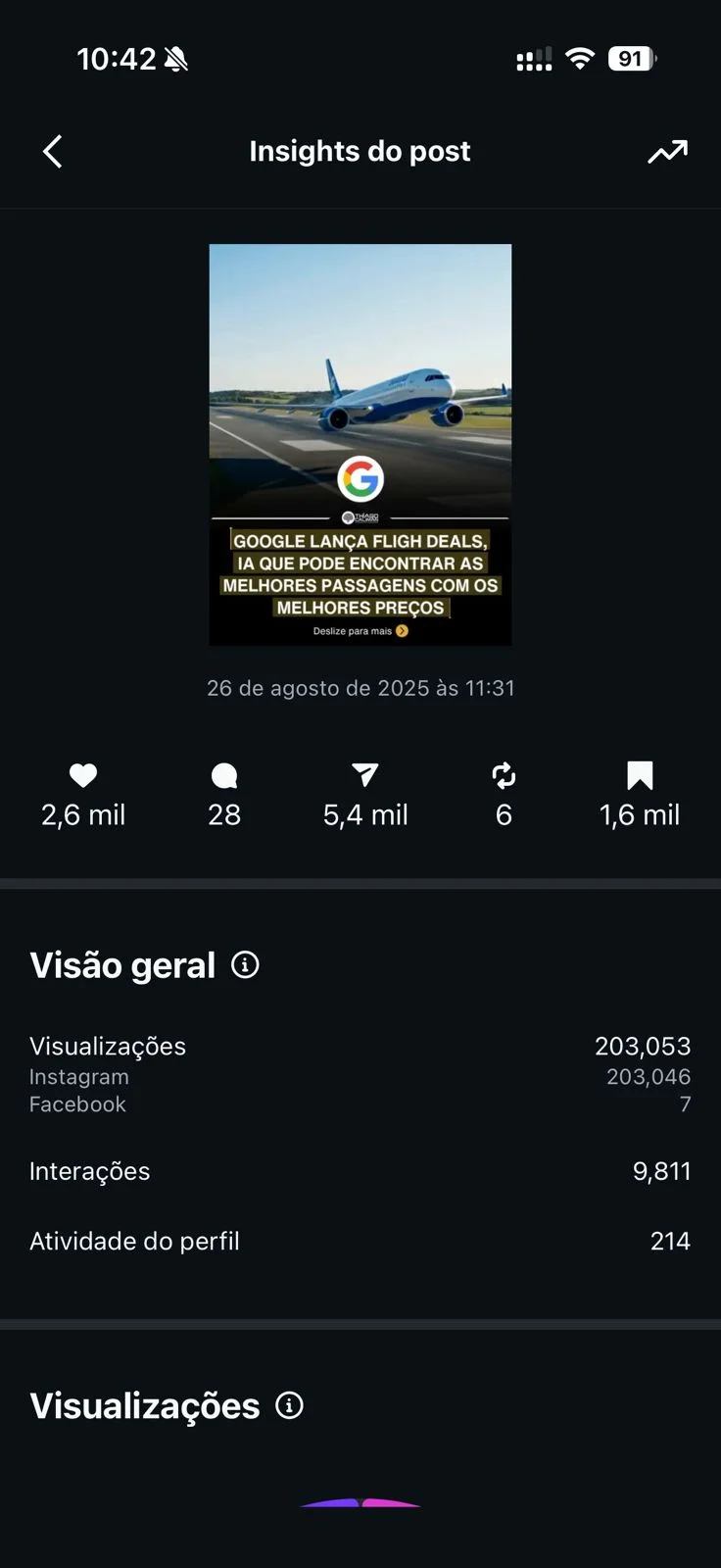Tap the share (paper plane) icon
The width and height of the screenshot is (721, 1568).
[364, 775]
